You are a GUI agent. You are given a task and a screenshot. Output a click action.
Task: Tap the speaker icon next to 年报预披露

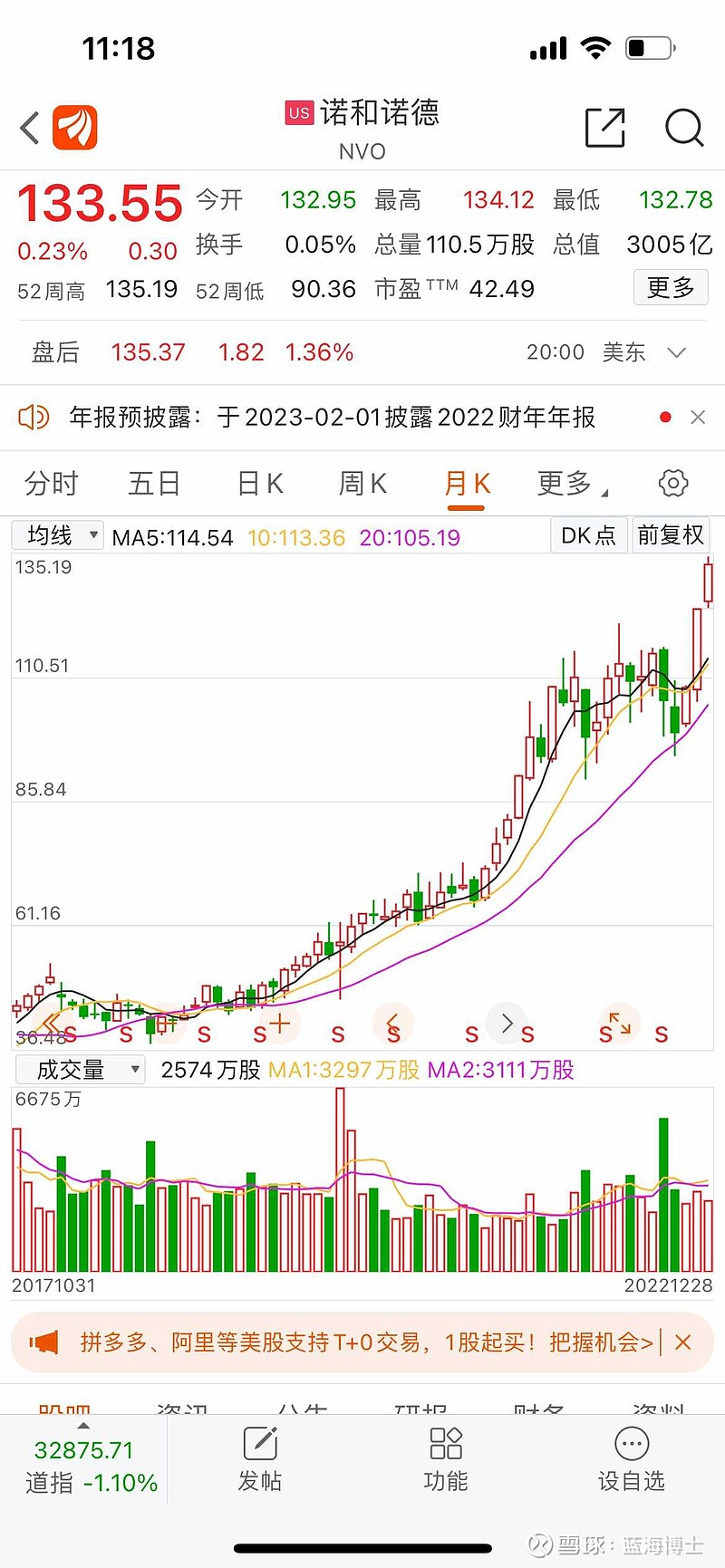34,418
